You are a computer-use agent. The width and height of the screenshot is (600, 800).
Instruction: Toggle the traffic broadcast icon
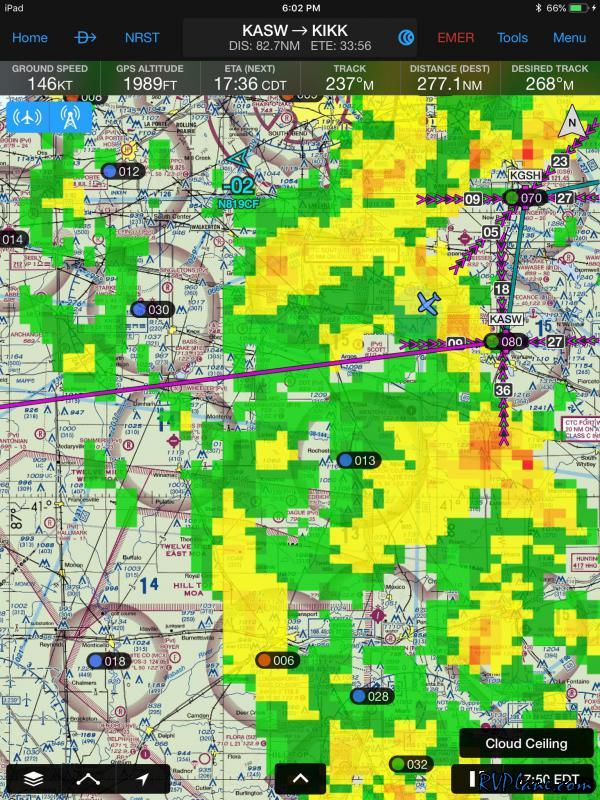(x=27, y=117)
